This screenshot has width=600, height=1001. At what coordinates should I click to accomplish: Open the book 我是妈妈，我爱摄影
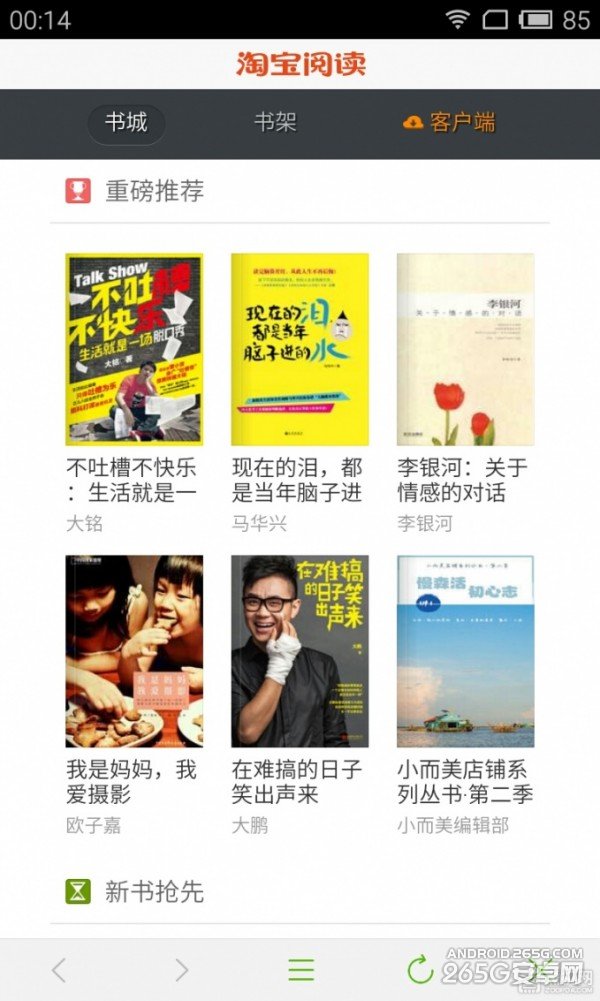(x=134, y=651)
